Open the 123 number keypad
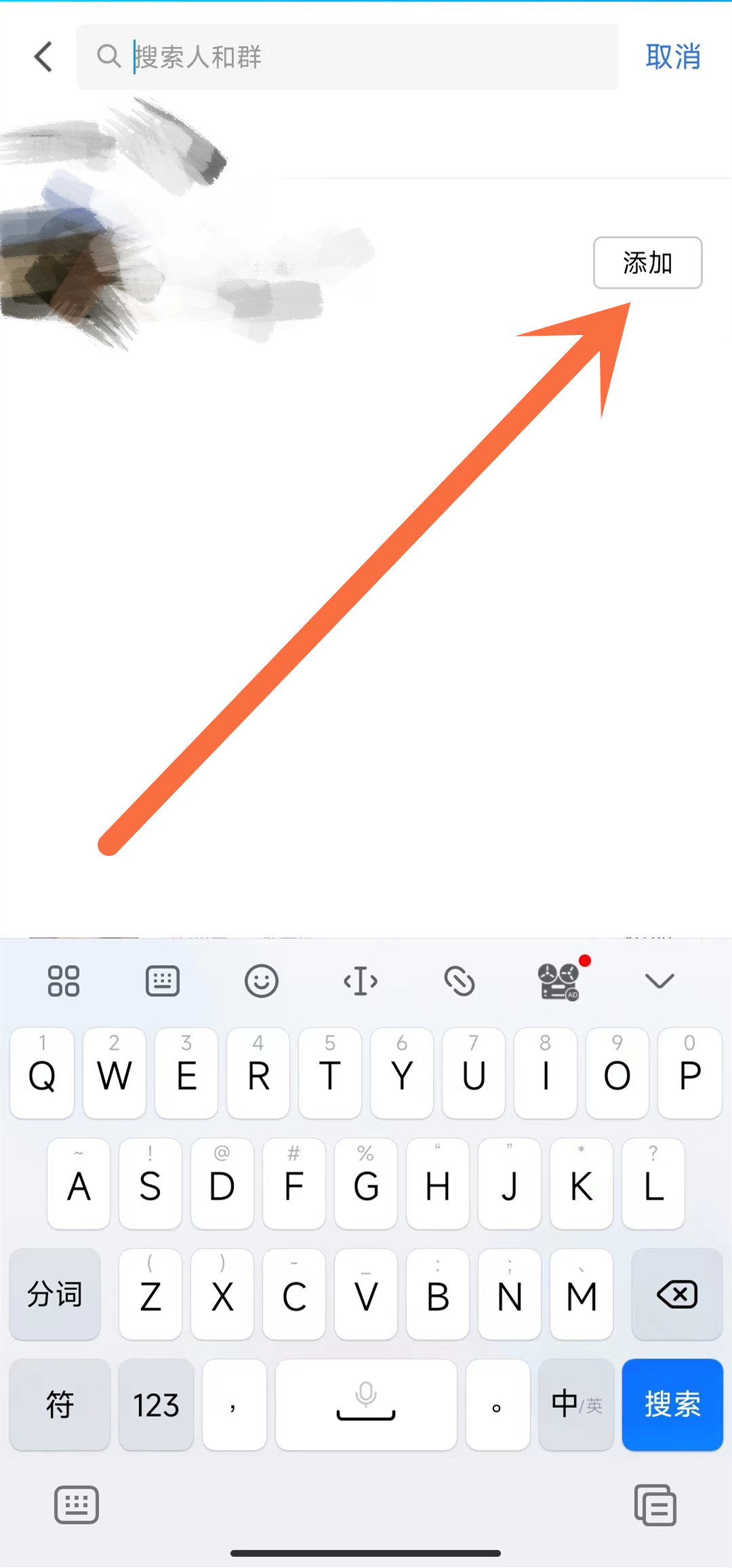Image resolution: width=732 pixels, height=1568 pixels. click(156, 1405)
